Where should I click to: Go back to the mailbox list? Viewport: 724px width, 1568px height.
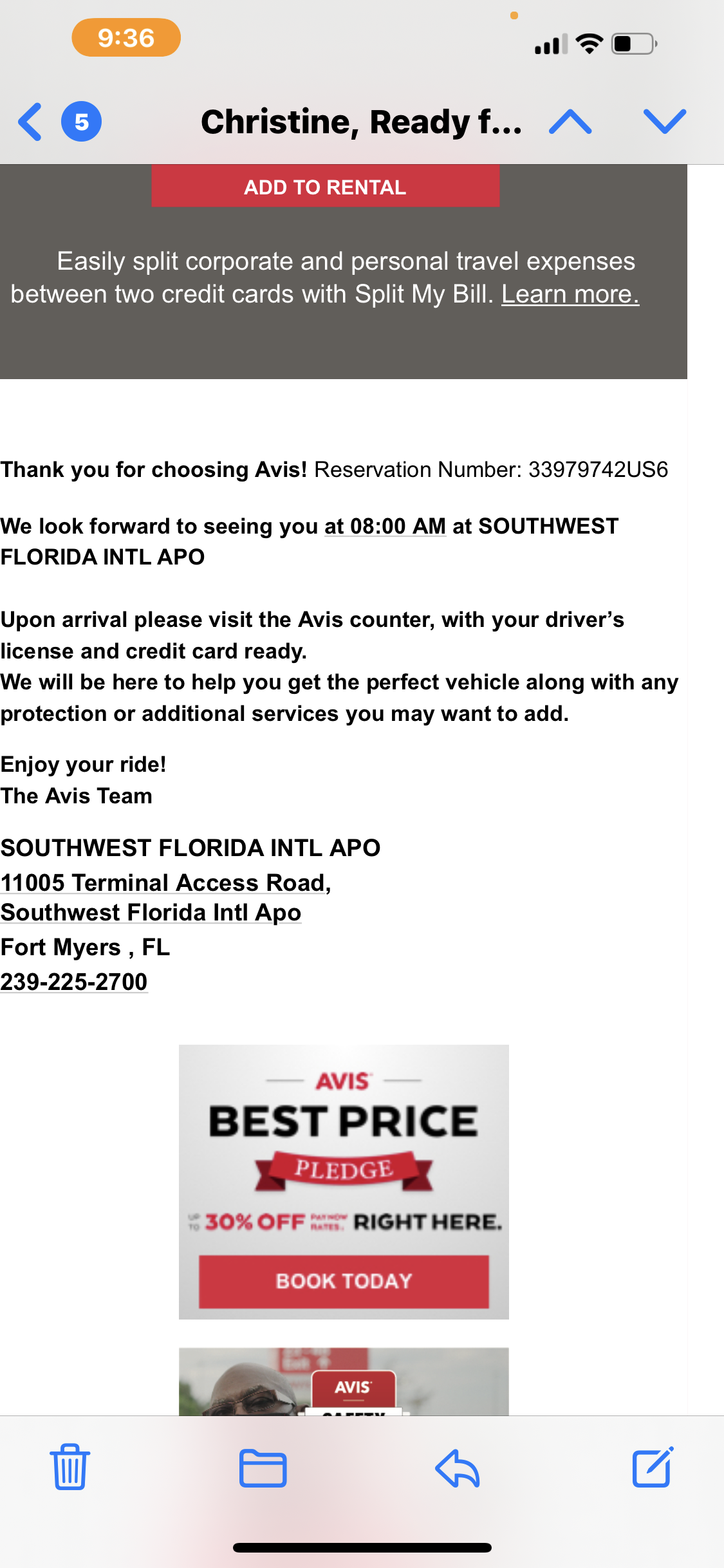[x=31, y=122]
